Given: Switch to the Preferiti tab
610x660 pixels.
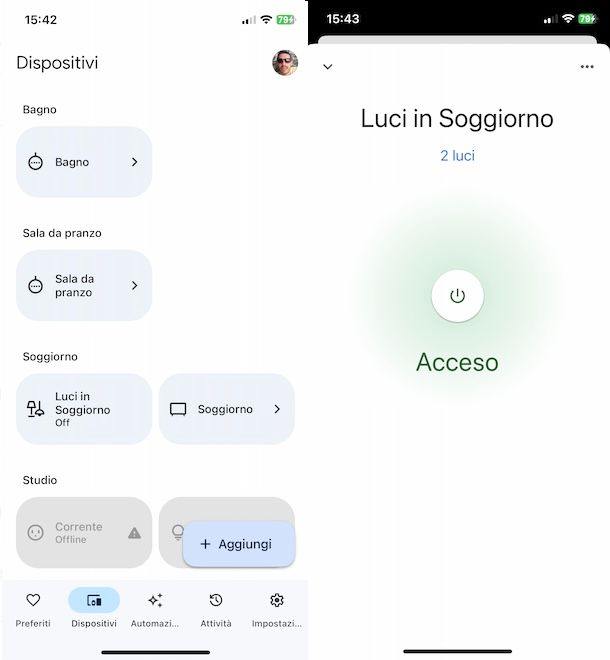Looking at the screenshot, I should pos(33,609).
